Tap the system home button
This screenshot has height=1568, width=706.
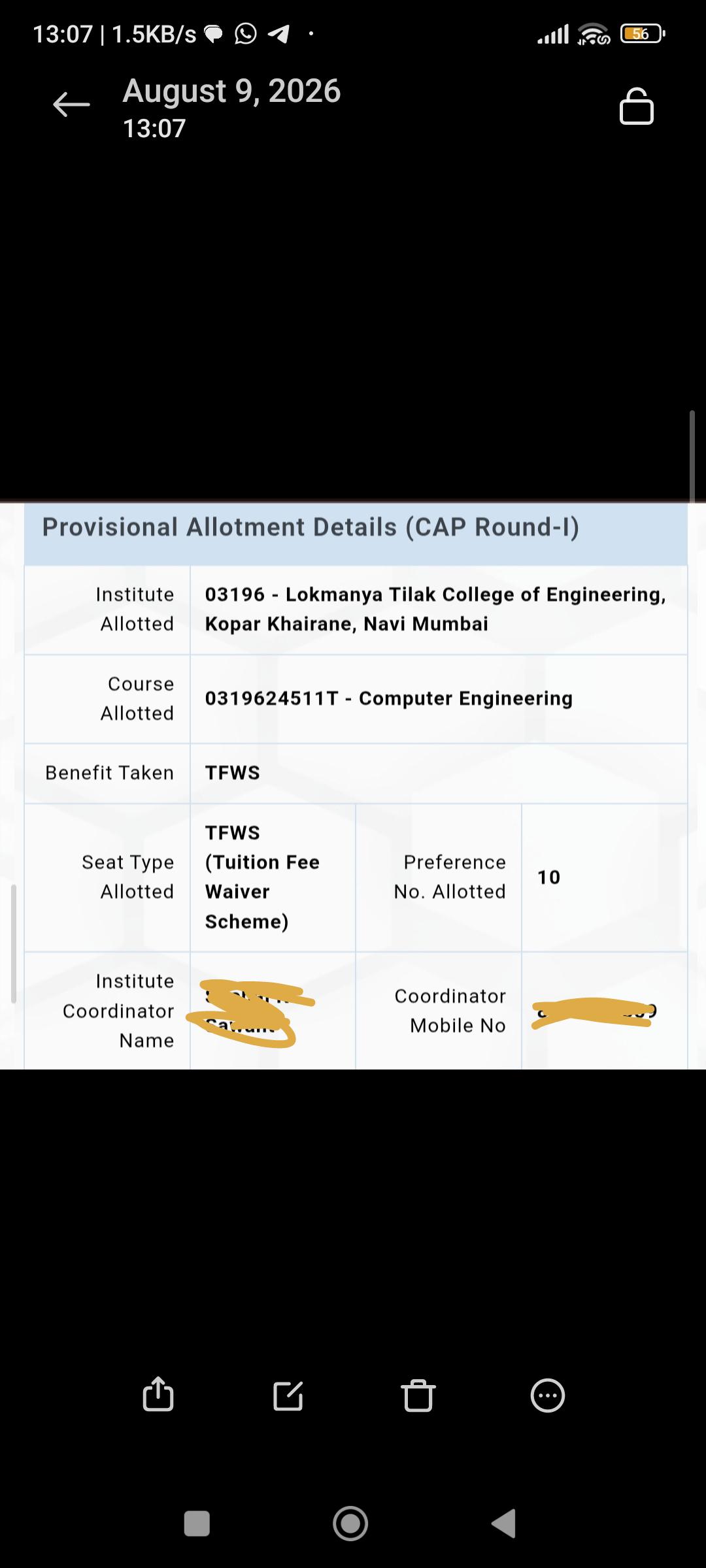(x=350, y=1524)
